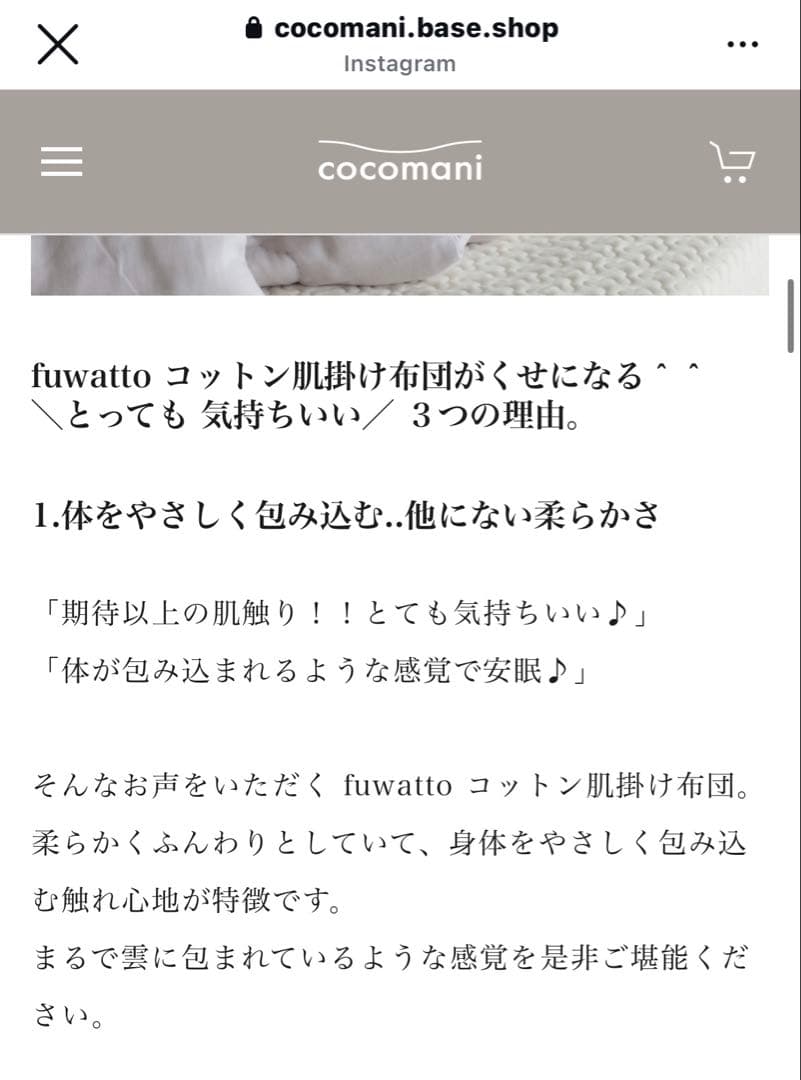Viewport: 801px width, 1080px height.
Task: Tap the cocomani.base.shop address
Action: click(416, 27)
